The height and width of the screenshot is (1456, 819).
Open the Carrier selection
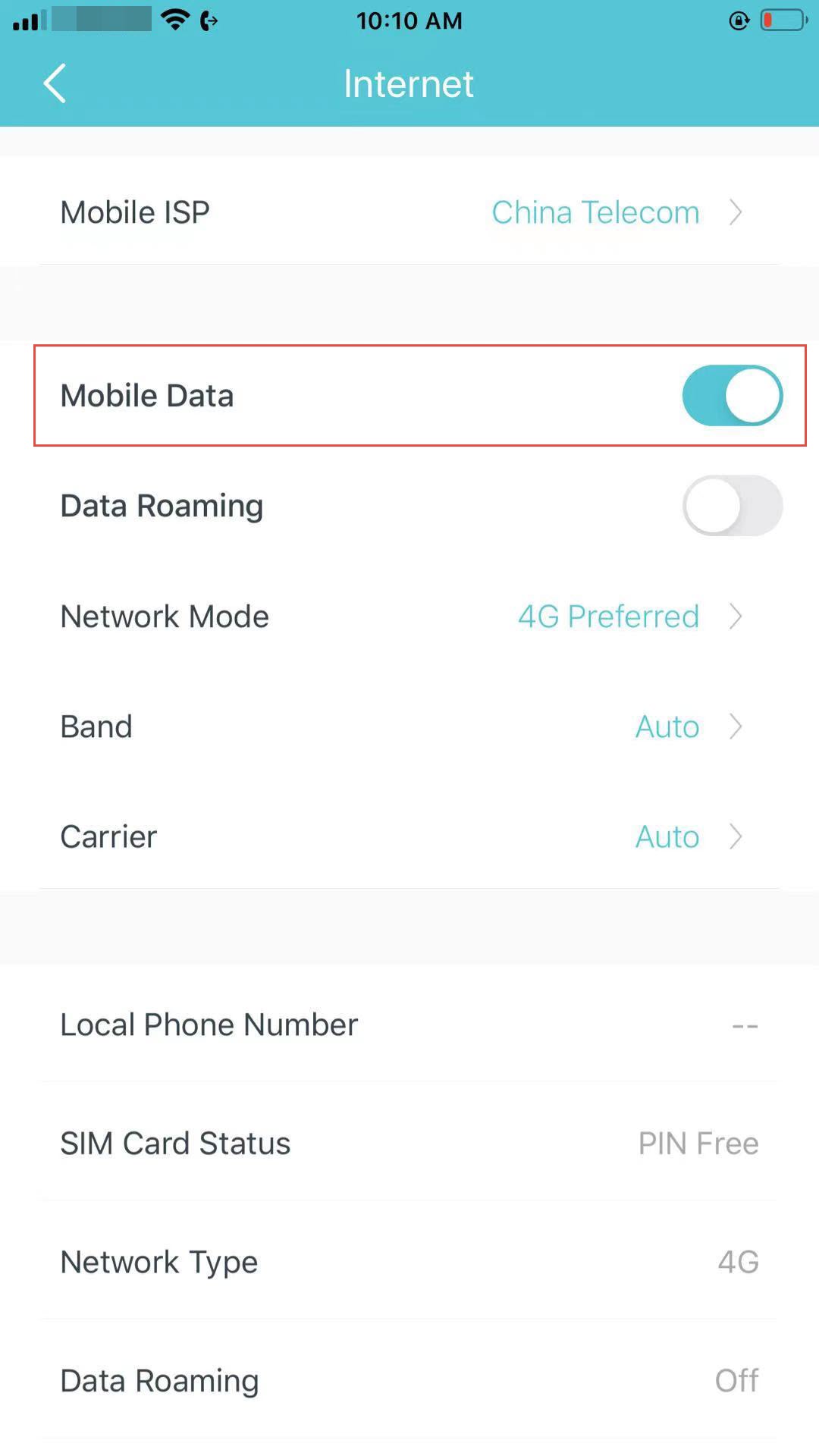click(x=409, y=836)
